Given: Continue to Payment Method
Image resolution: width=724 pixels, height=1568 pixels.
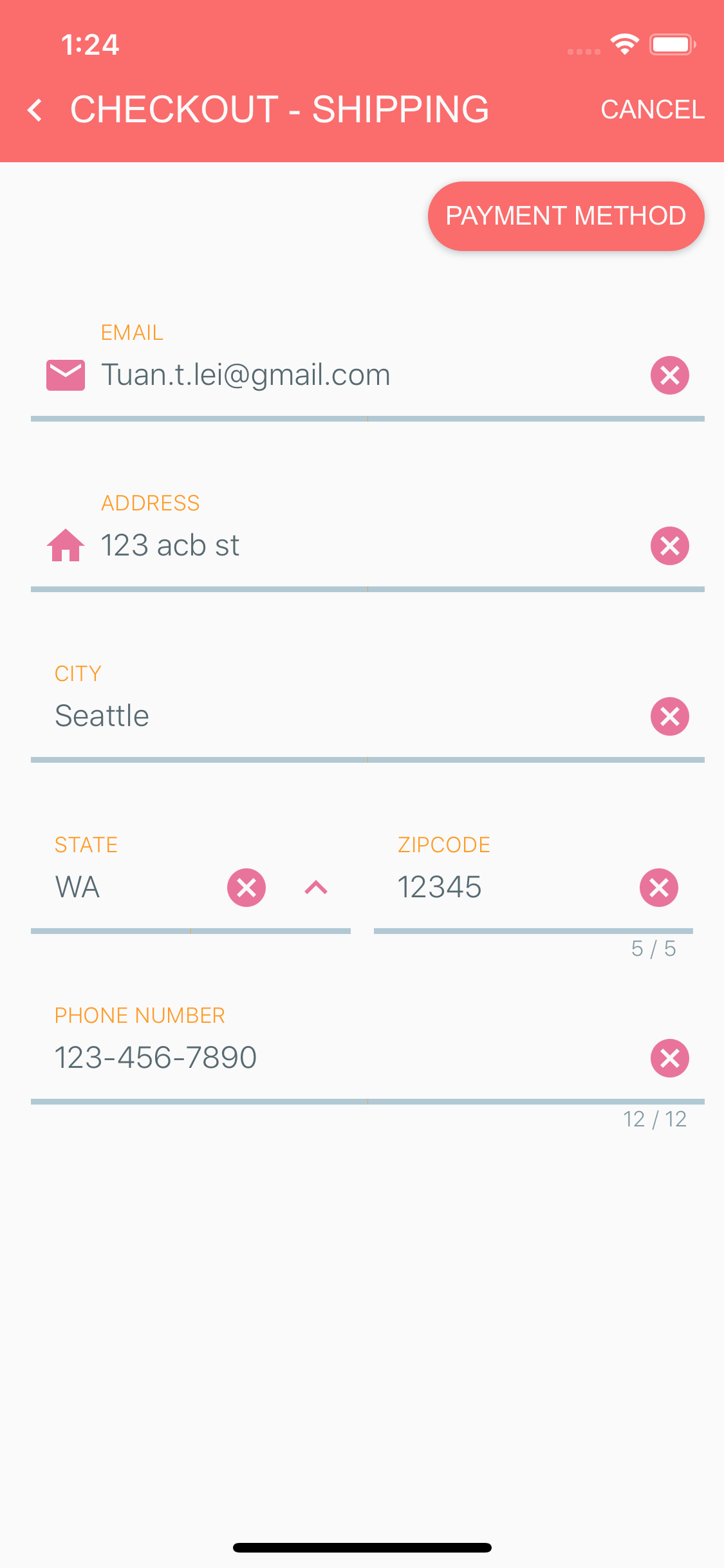Looking at the screenshot, I should coord(566,216).
